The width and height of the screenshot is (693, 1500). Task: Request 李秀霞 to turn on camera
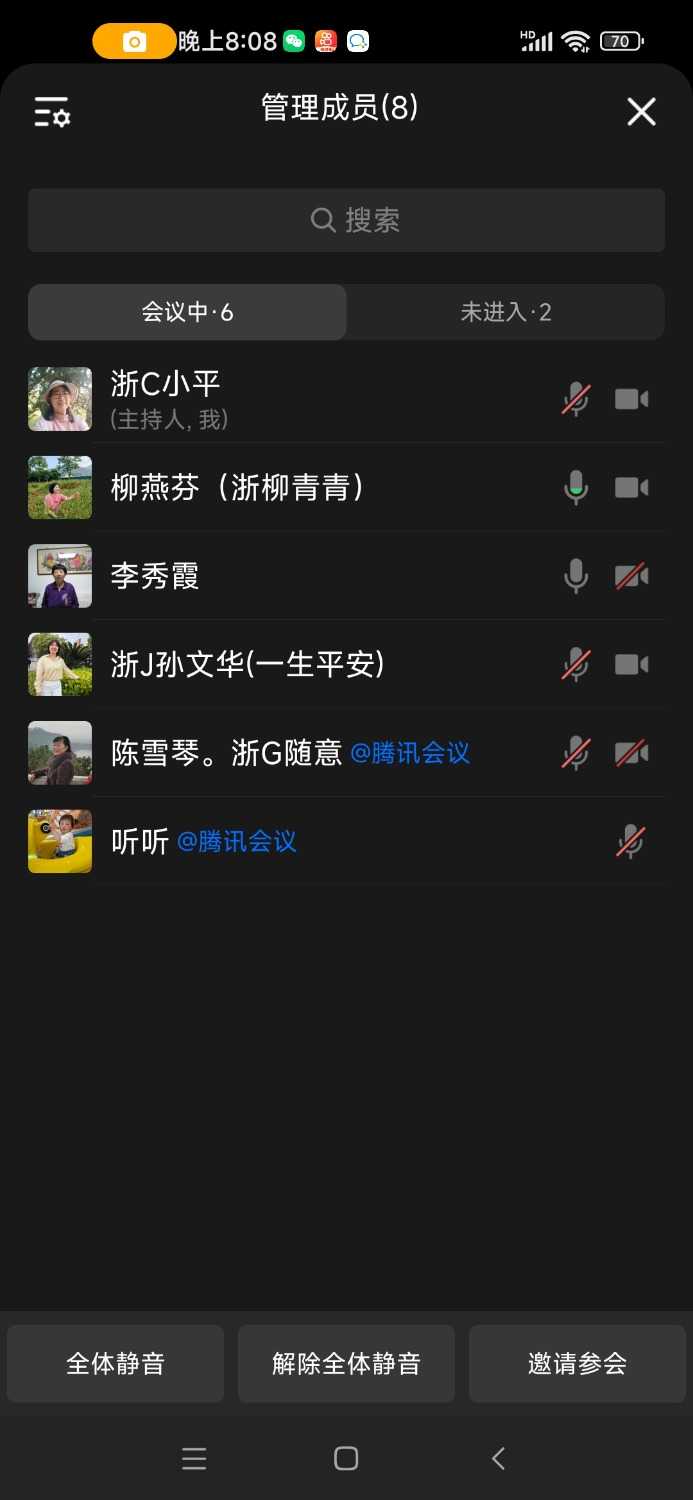[631, 576]
